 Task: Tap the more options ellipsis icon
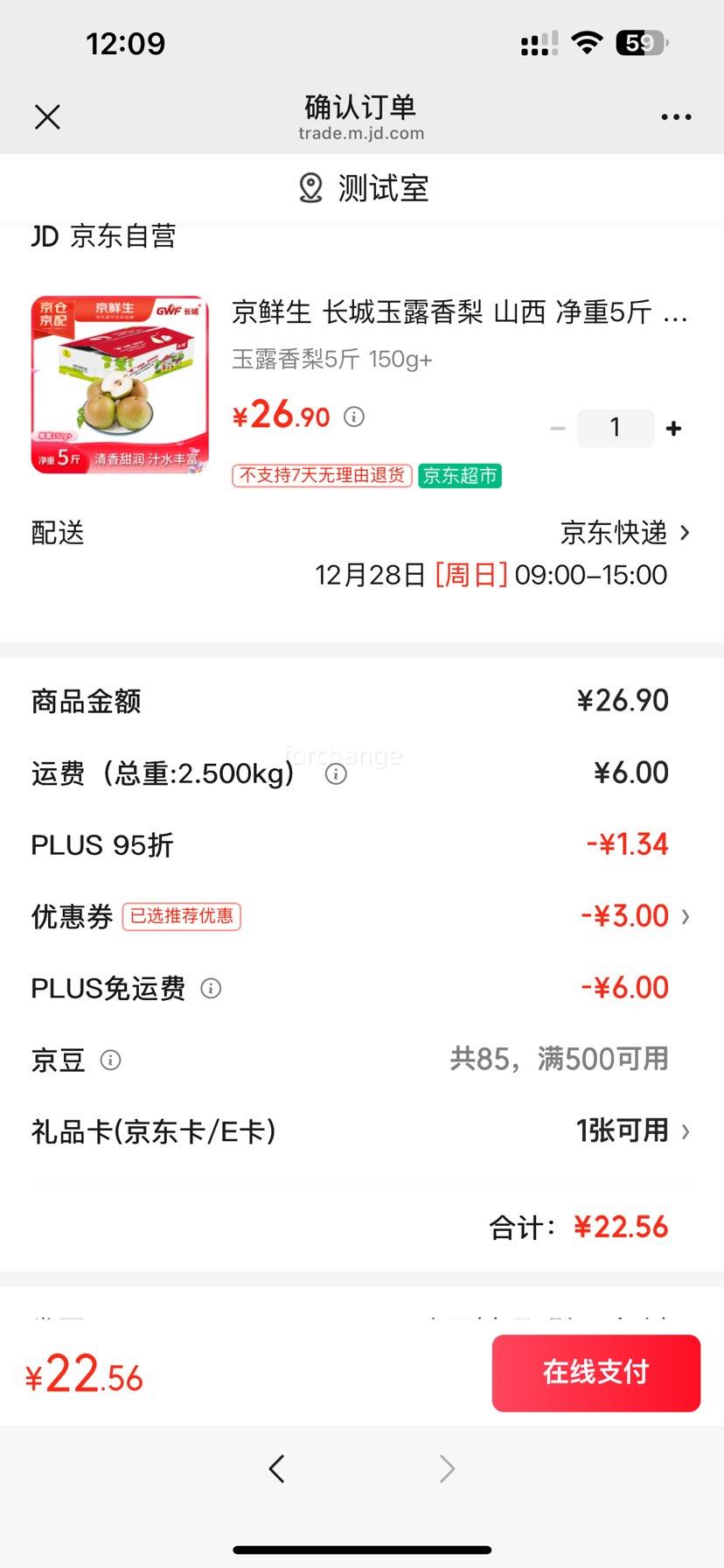[x=676, y=116]
